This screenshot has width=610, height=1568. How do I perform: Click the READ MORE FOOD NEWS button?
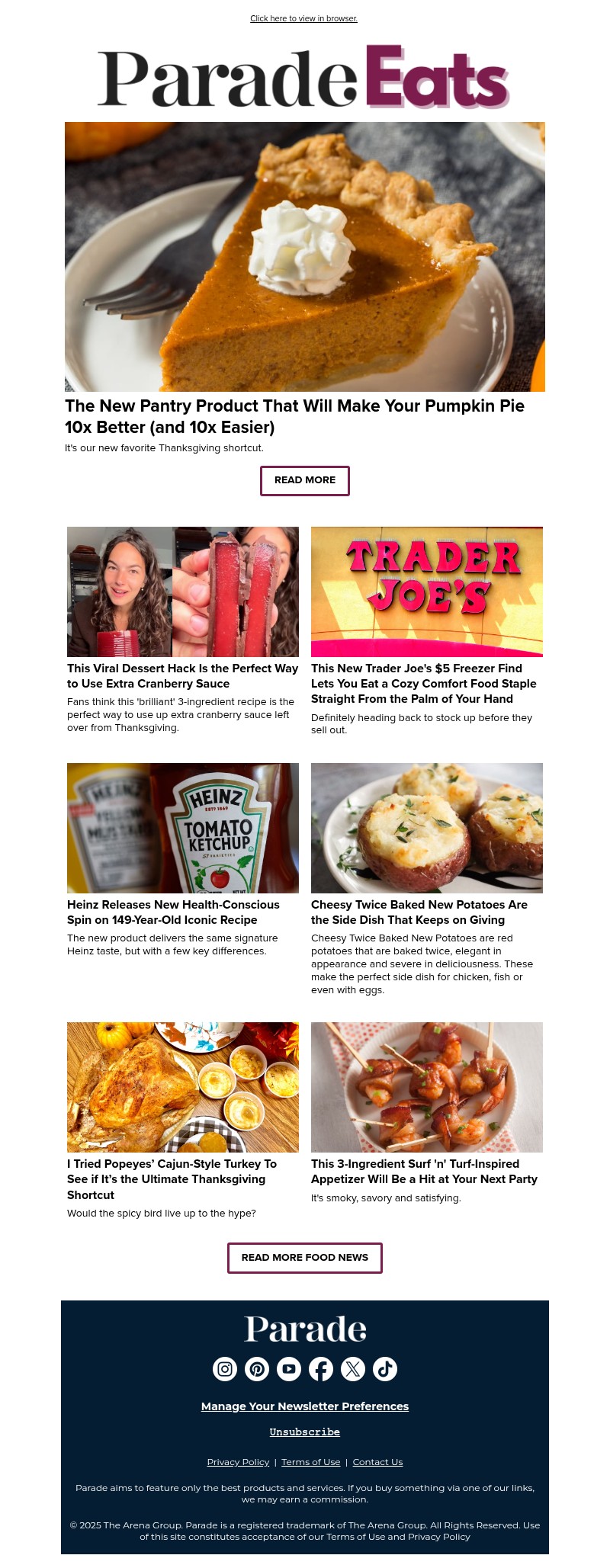[x=304, y=1258]
